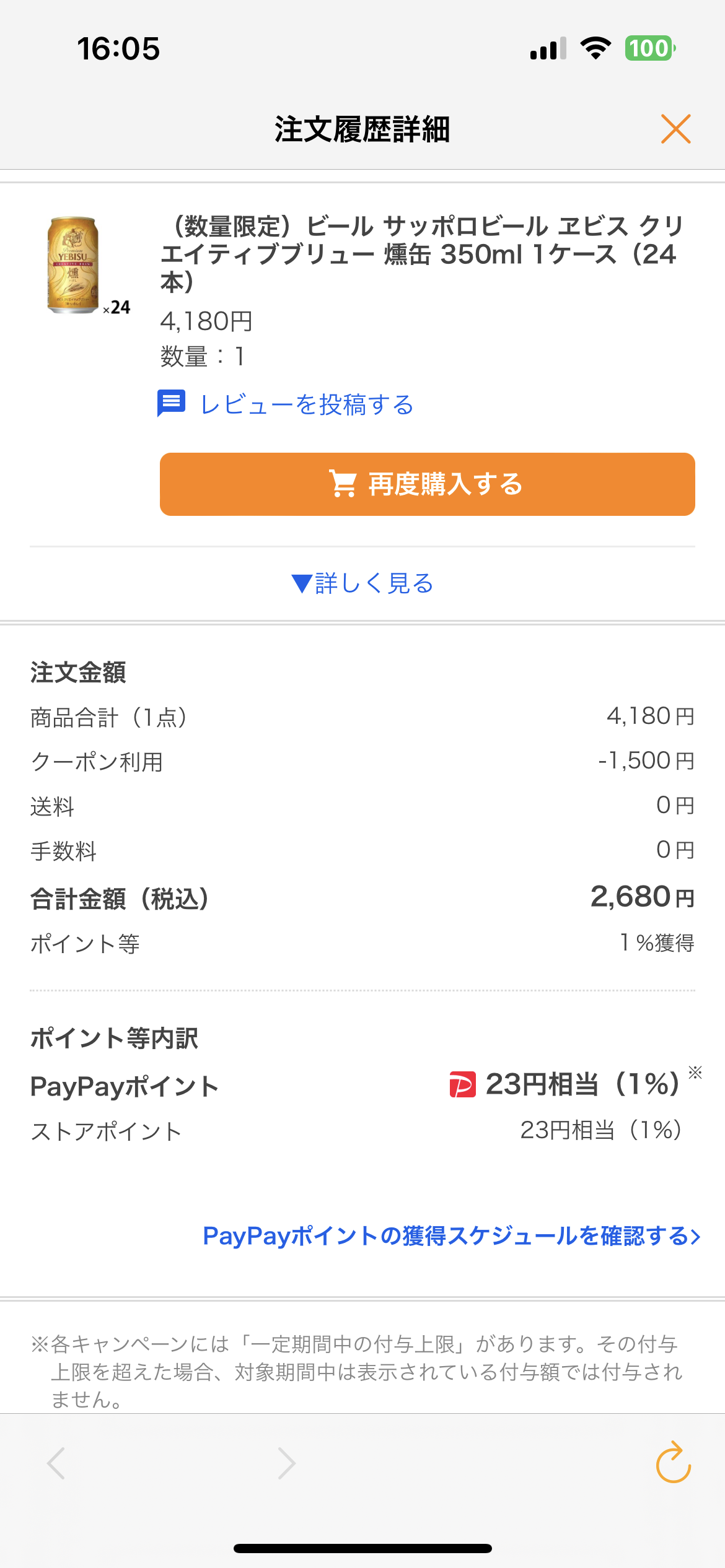Tap 再度購入する to buy again

coord(427,484)
